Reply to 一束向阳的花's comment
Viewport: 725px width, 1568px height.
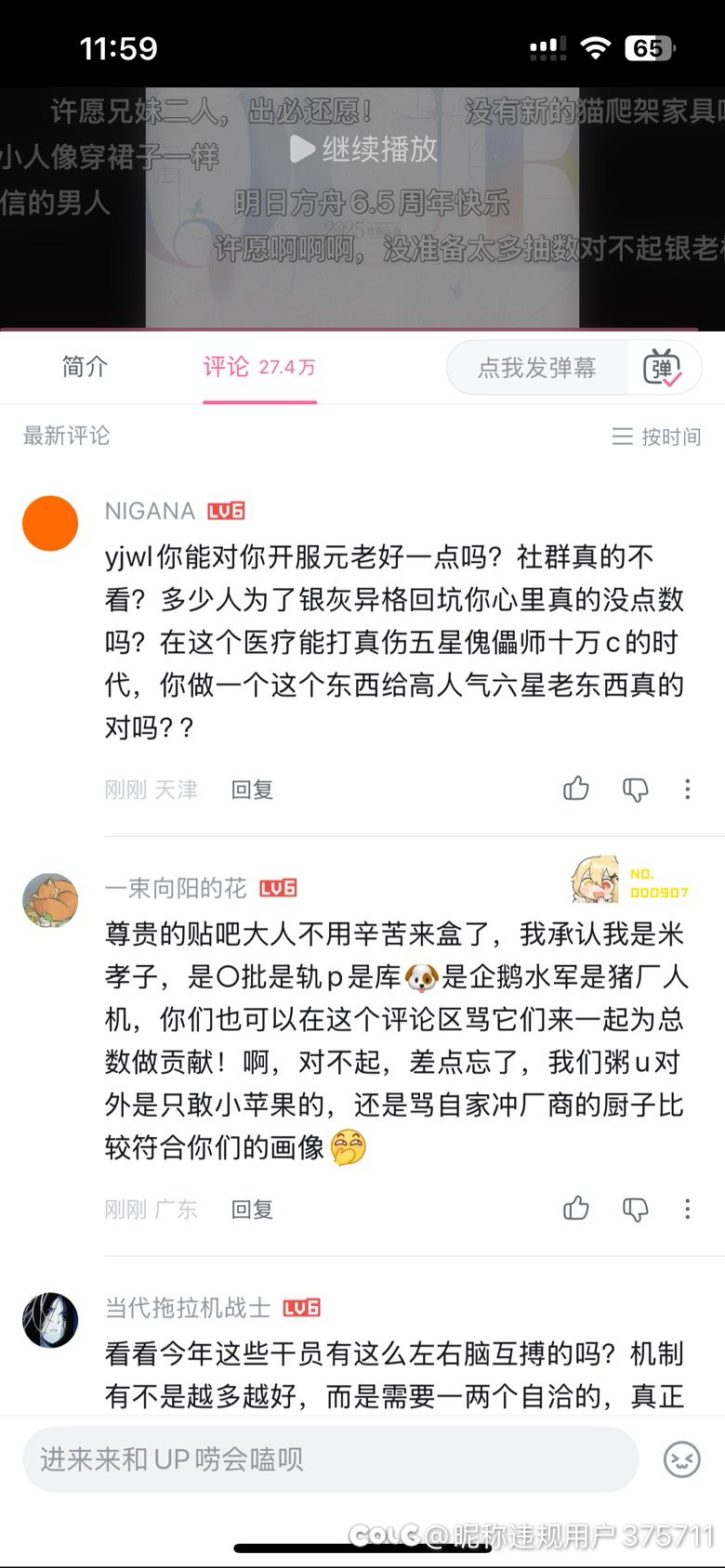click(252, 1209)
